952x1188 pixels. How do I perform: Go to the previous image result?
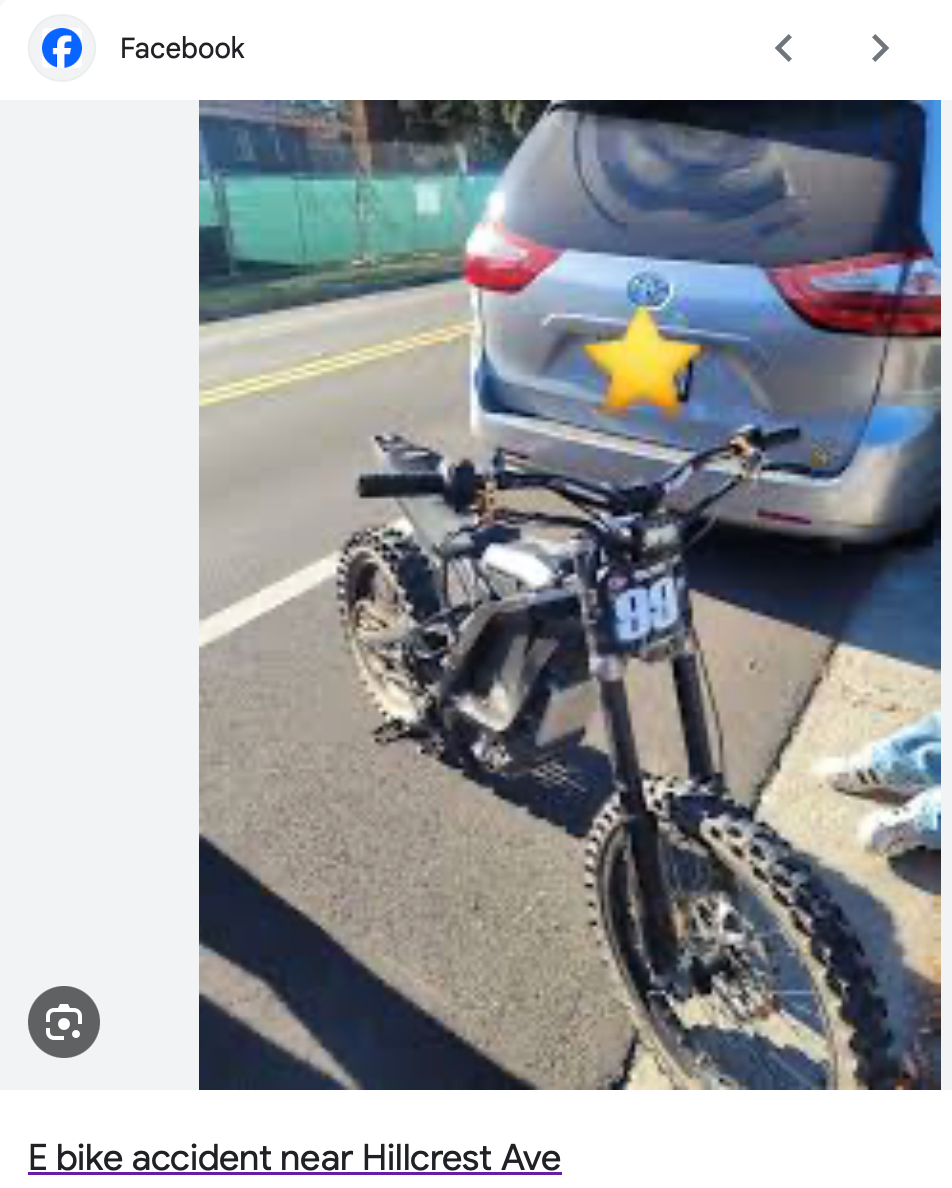784,48
